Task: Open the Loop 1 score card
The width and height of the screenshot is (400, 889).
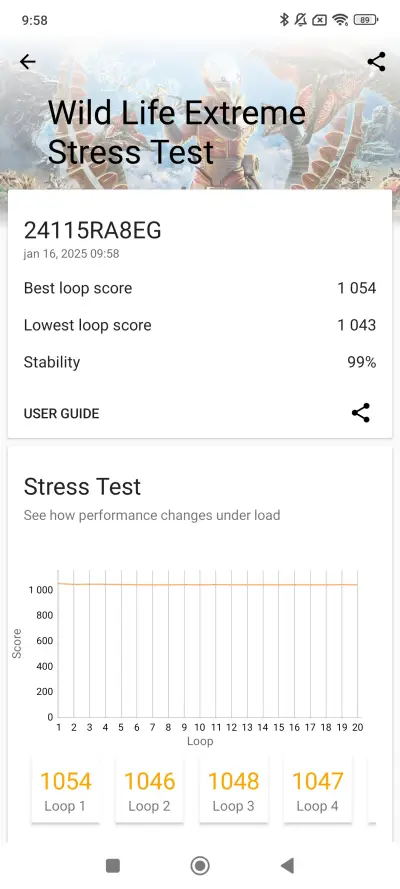Action: 66,791
